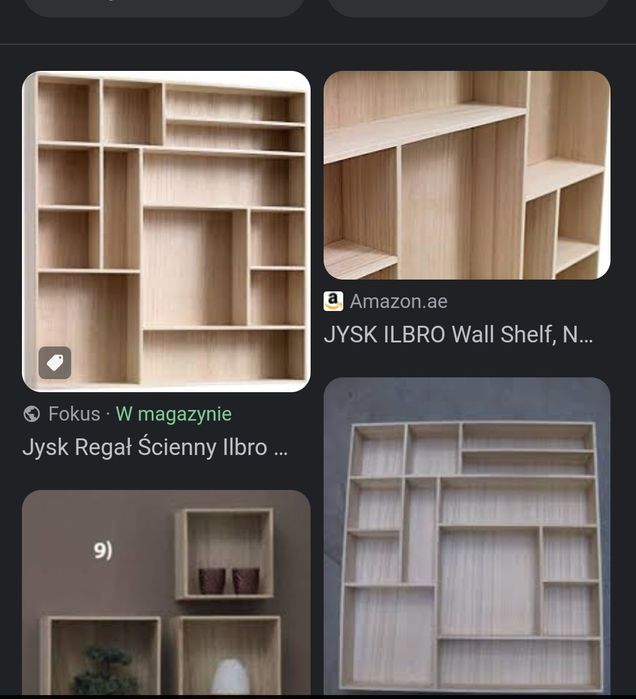Tap the product tag icon on Fokus image
This screenshot has width=636, height=699.
coord(55,362)
